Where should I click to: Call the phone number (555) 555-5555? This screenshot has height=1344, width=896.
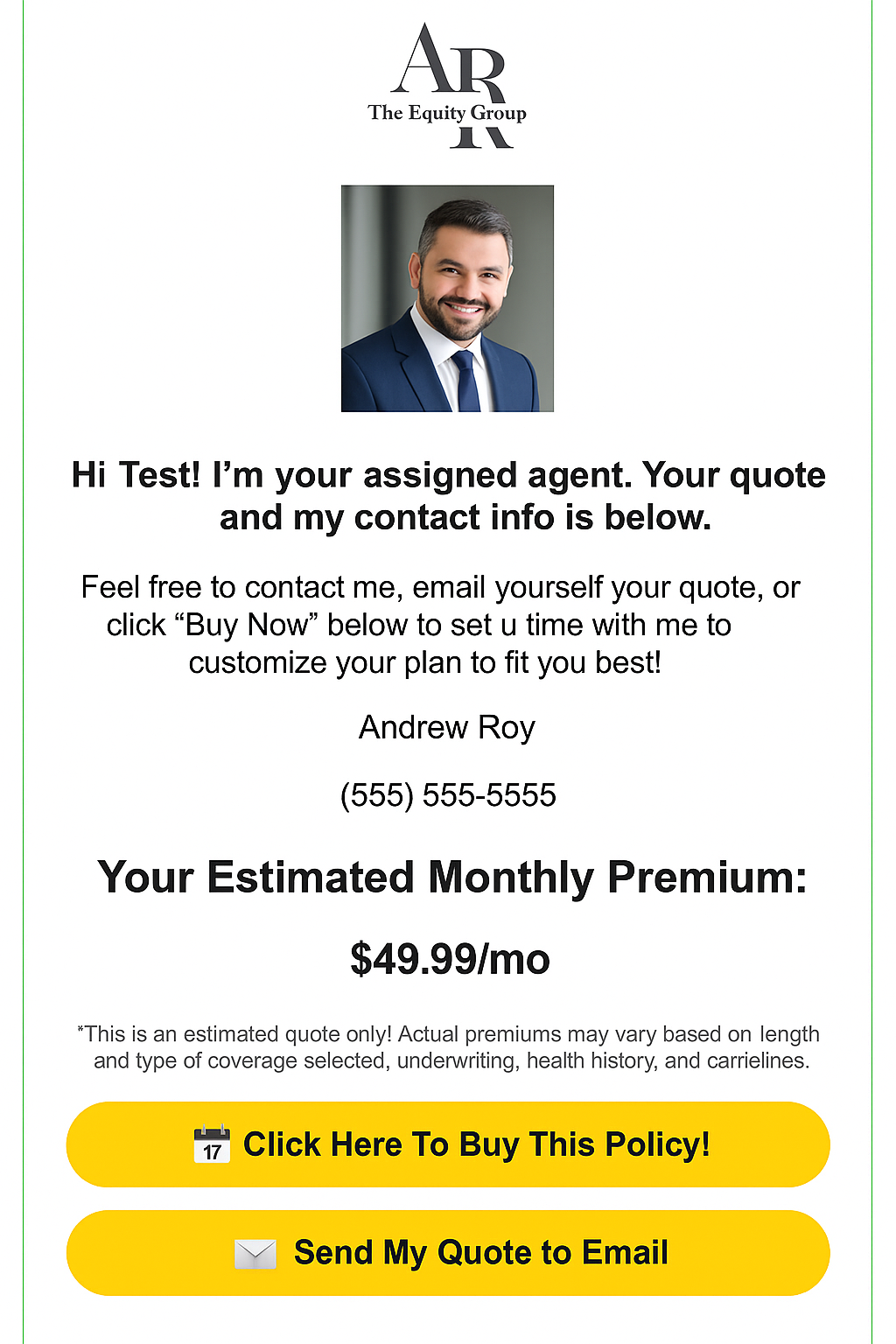point(448,796)
